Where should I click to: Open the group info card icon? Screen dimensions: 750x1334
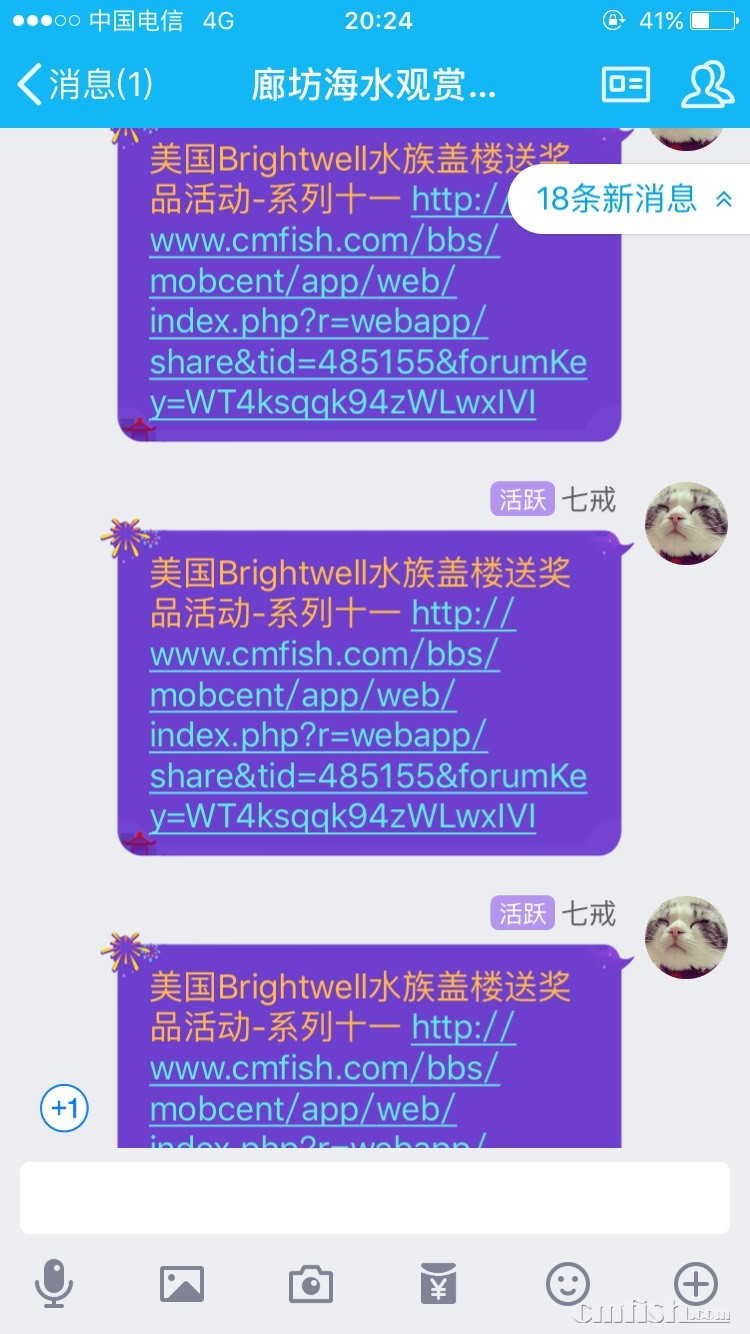point(626,85)
